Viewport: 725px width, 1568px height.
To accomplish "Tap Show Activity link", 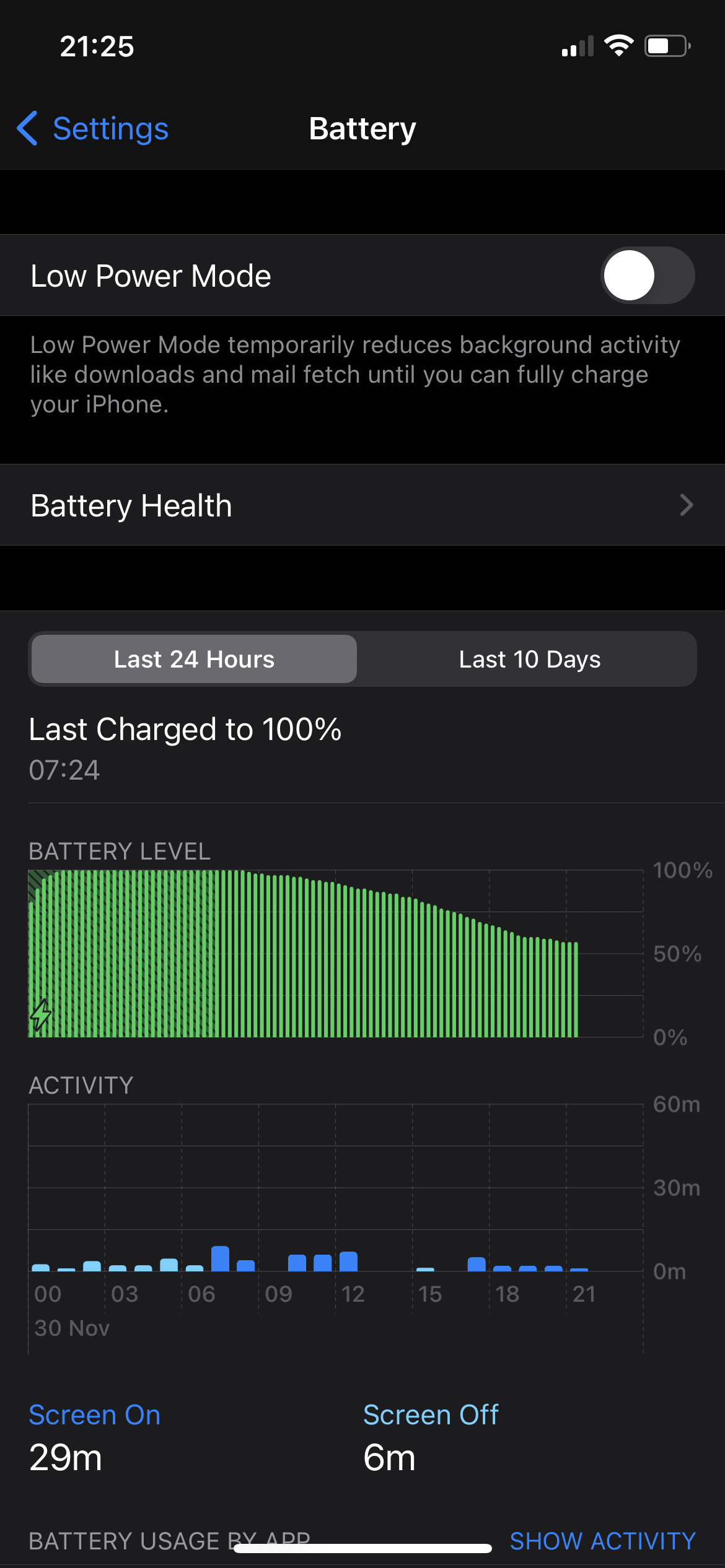I will (602, 1540).
